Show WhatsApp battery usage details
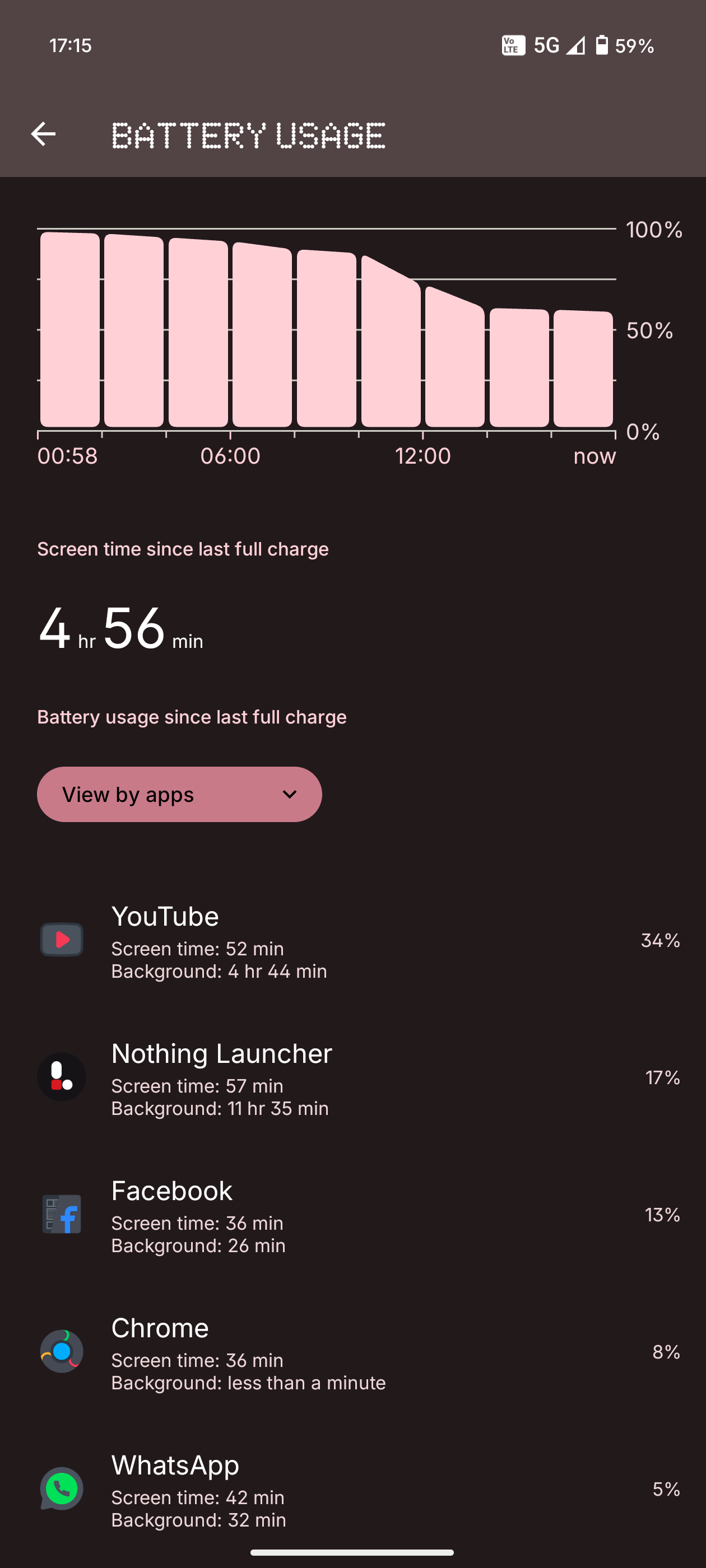The height and width of the screenshot is (1568, 706). click(352, 1489)
